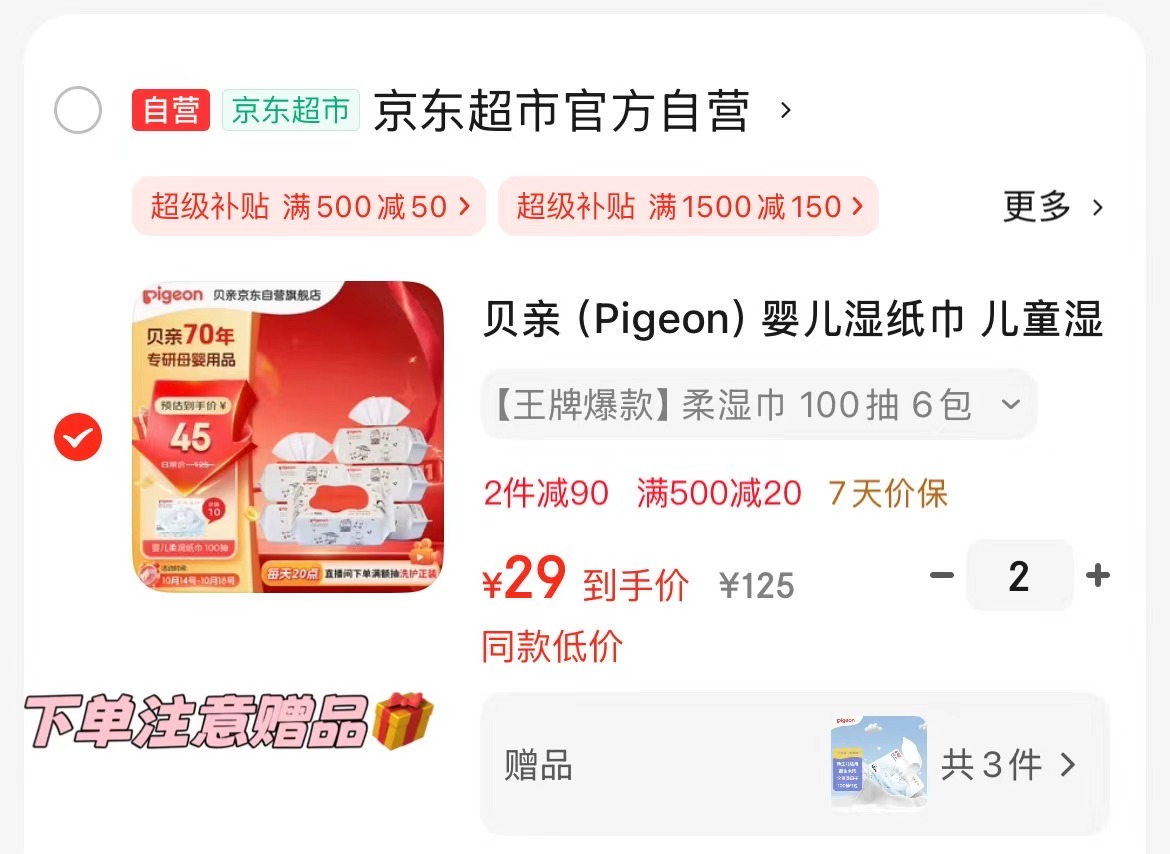Select all items from 京东超市官方自营 store
Screen dimensions: 1170x854
coord(78,110)
